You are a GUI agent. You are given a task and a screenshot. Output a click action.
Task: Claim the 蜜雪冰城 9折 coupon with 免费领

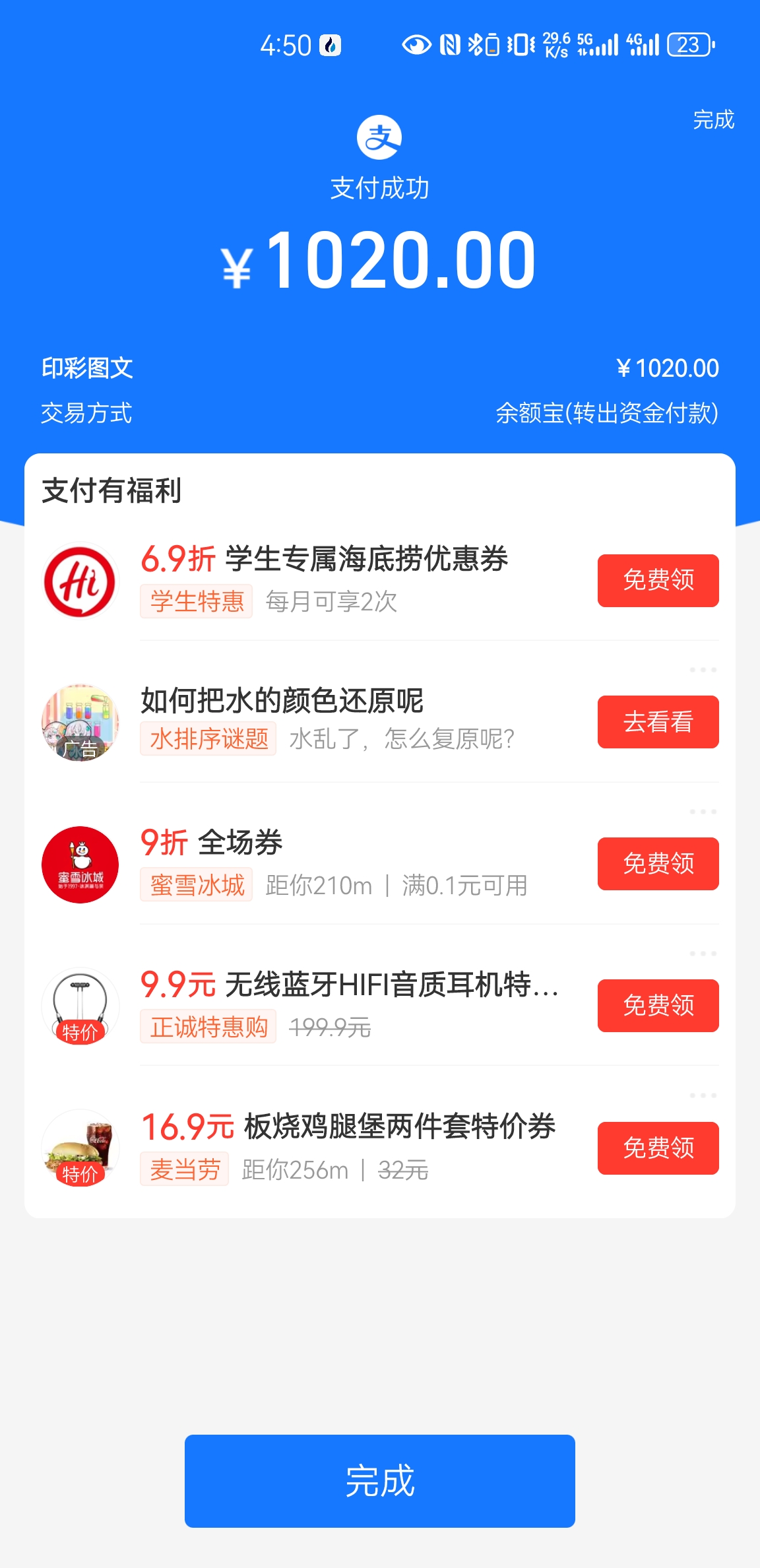(x=658, y=864)
